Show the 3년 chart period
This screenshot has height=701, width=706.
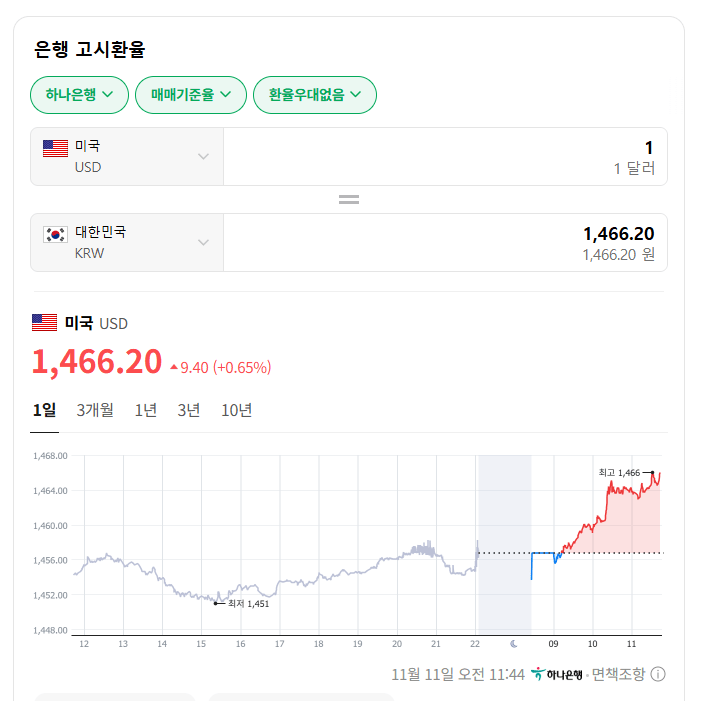pyautogui.click(x=189, y=410)
